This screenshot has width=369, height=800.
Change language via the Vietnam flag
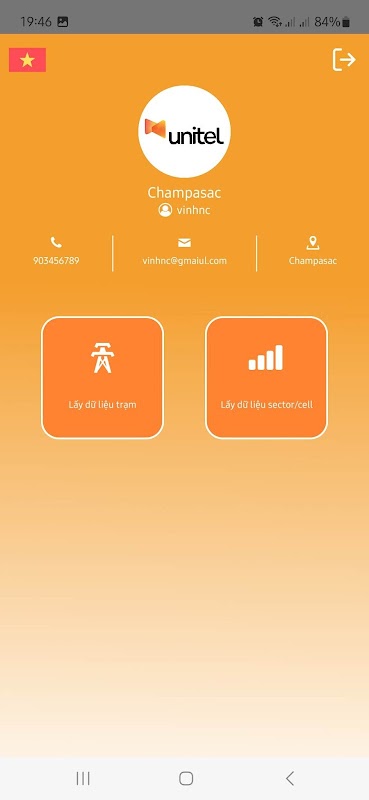point(27,60)
